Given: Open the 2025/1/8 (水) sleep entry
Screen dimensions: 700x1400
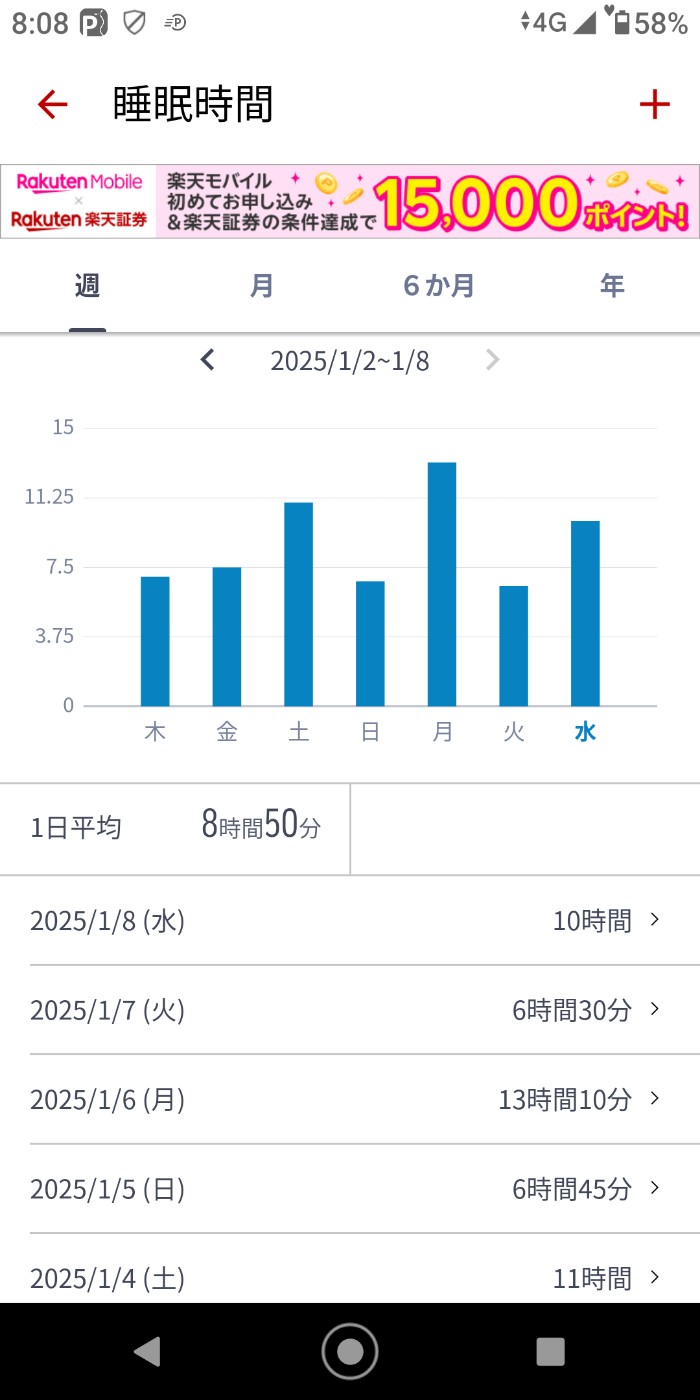Looking at the screenshot, I should point(350,921).
